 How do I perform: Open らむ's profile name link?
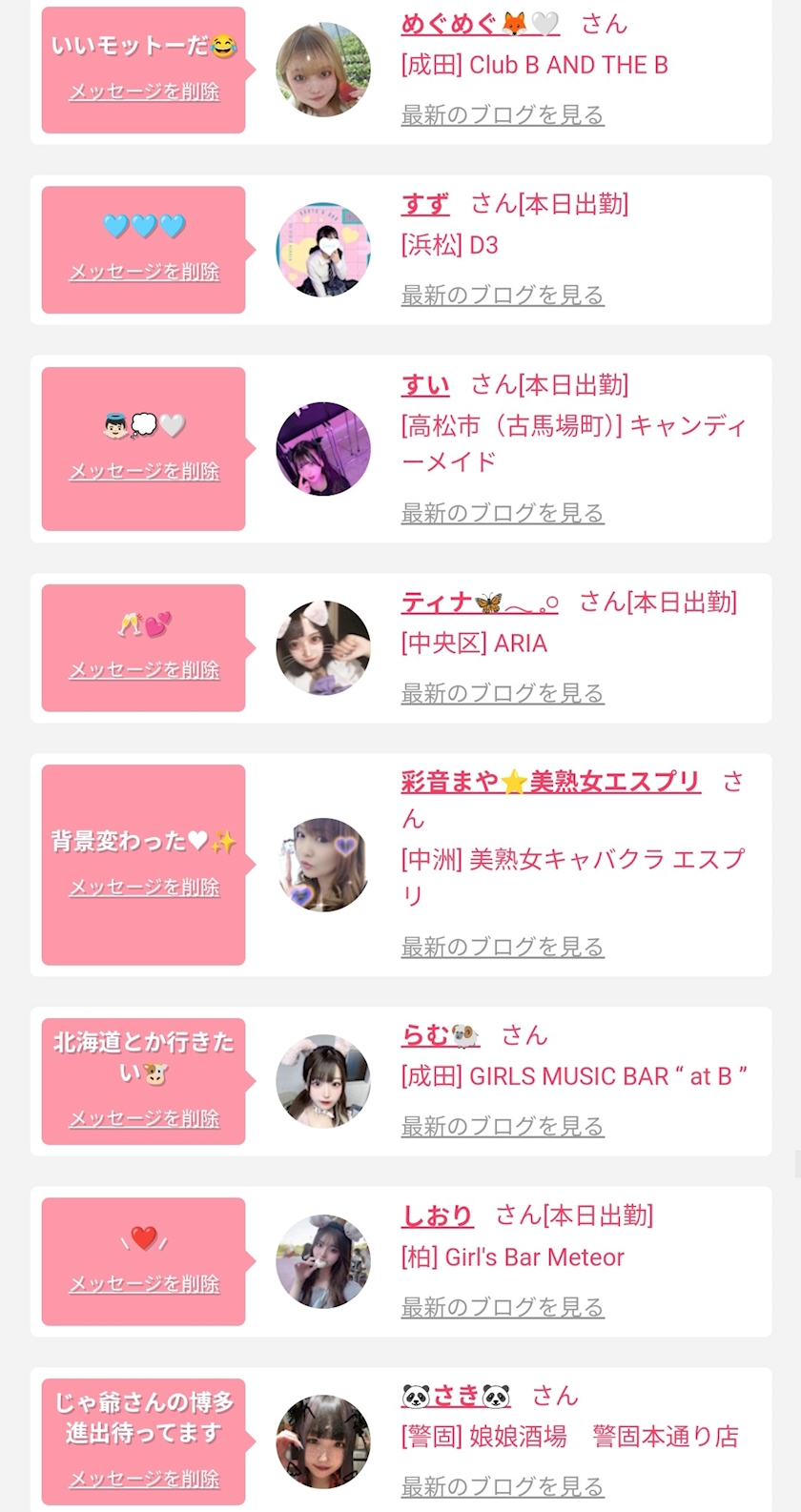coord(440,1034)
